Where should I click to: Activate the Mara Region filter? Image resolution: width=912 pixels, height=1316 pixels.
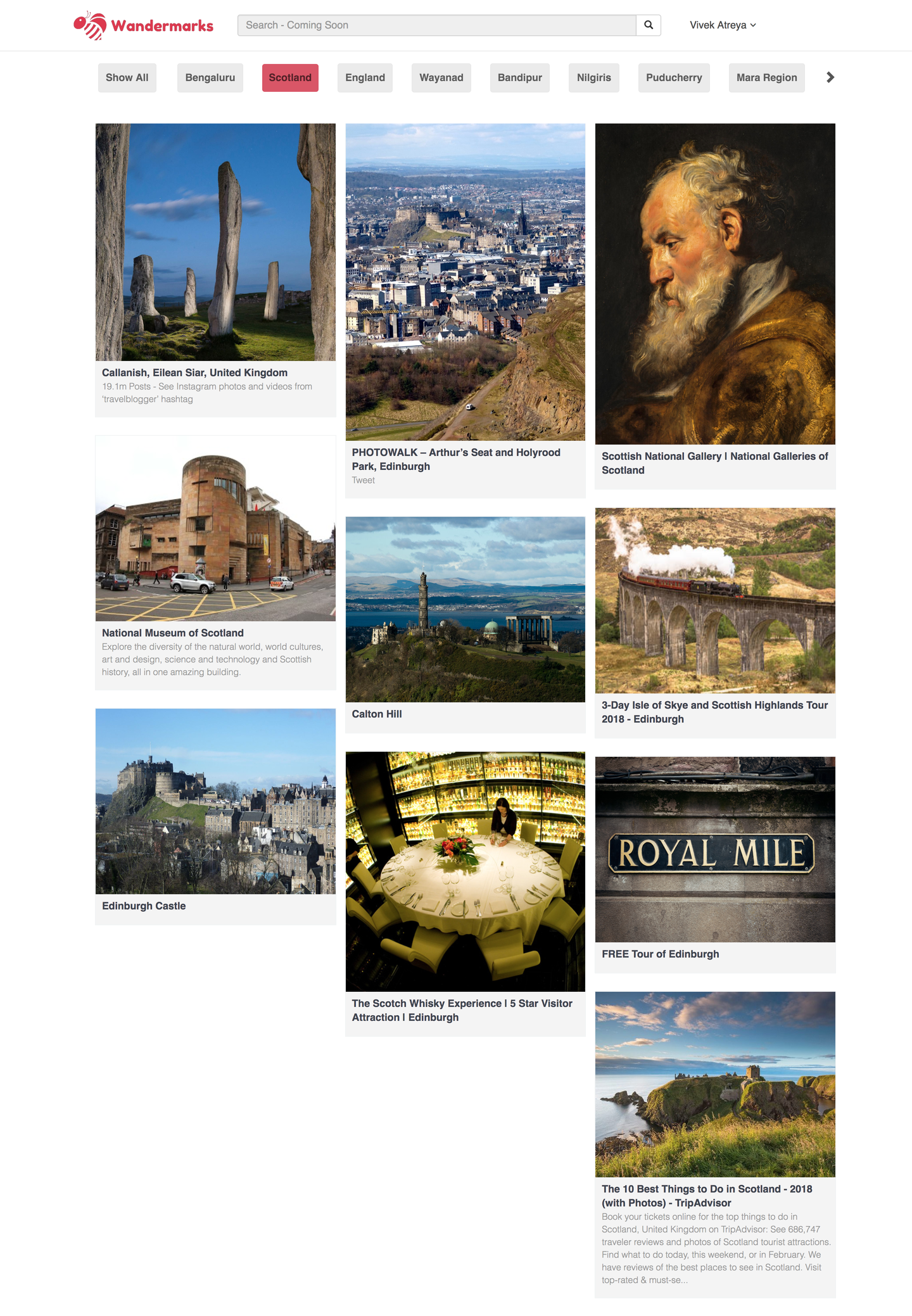(766, 77)
